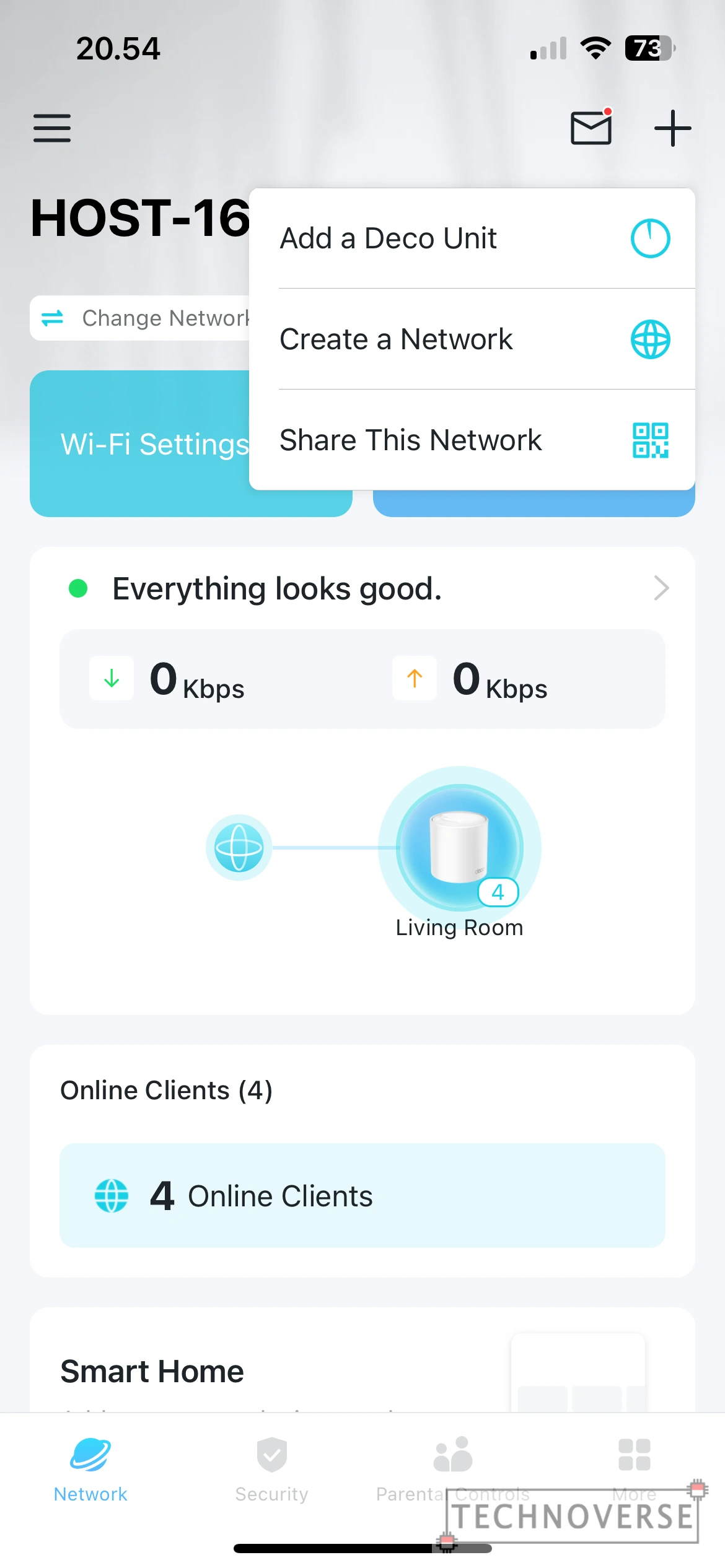Select the Network tab

pos(90,1469)
